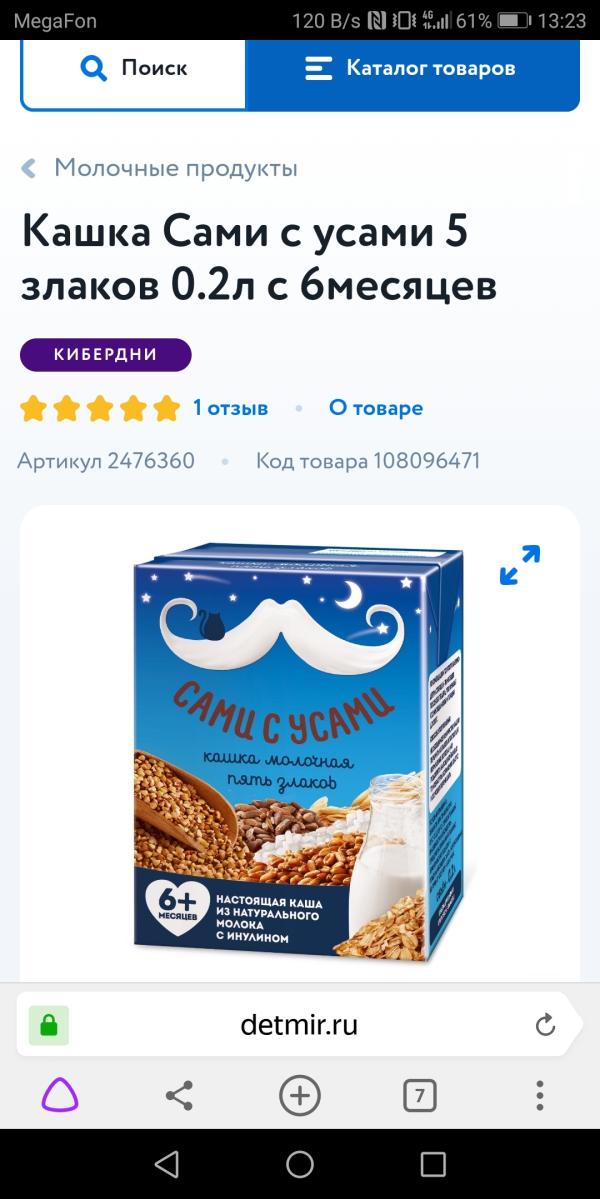This screenshot has height=1199, width=600.
Task: Jump to О товаре section
Action: [x=375, y=408]
